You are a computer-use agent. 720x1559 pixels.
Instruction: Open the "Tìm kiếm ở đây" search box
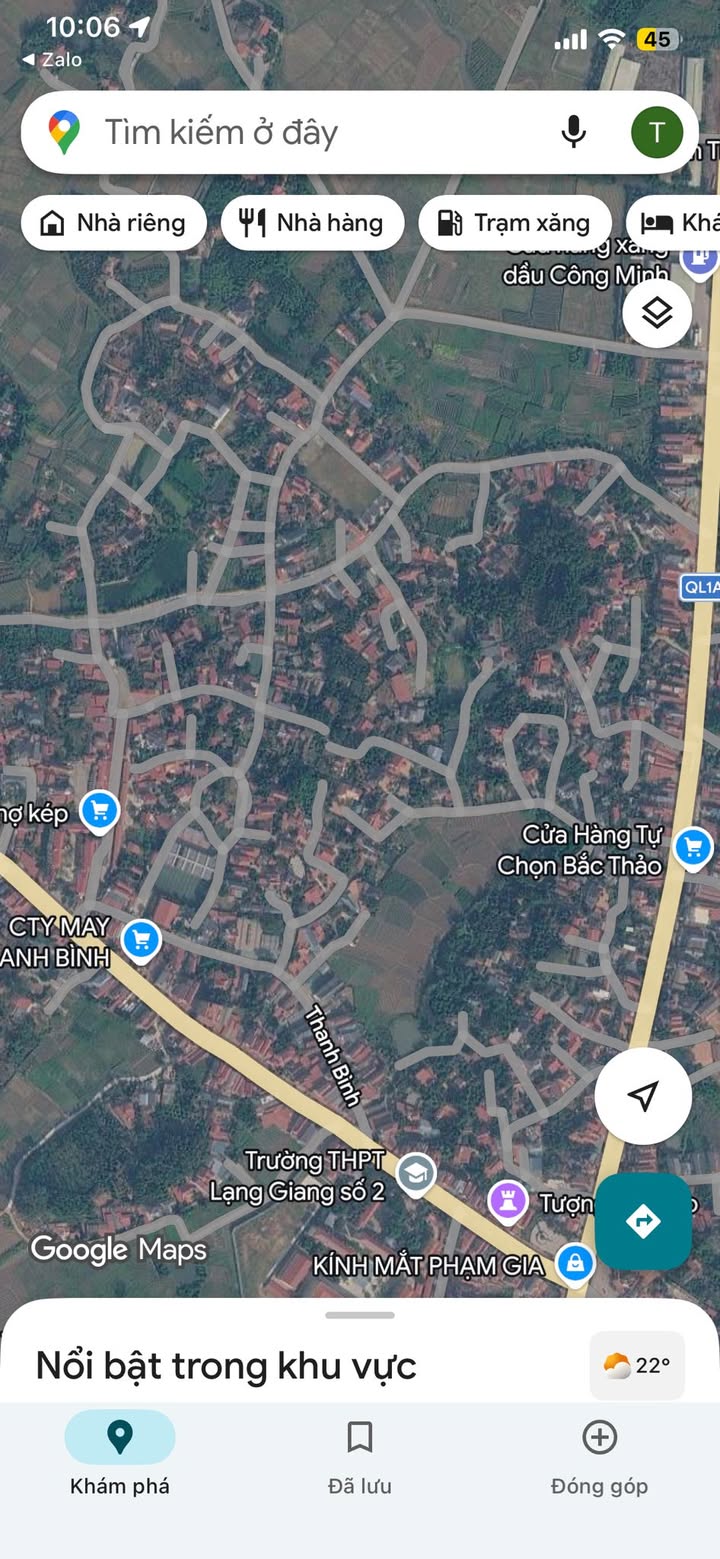click(x=300, y=133)
